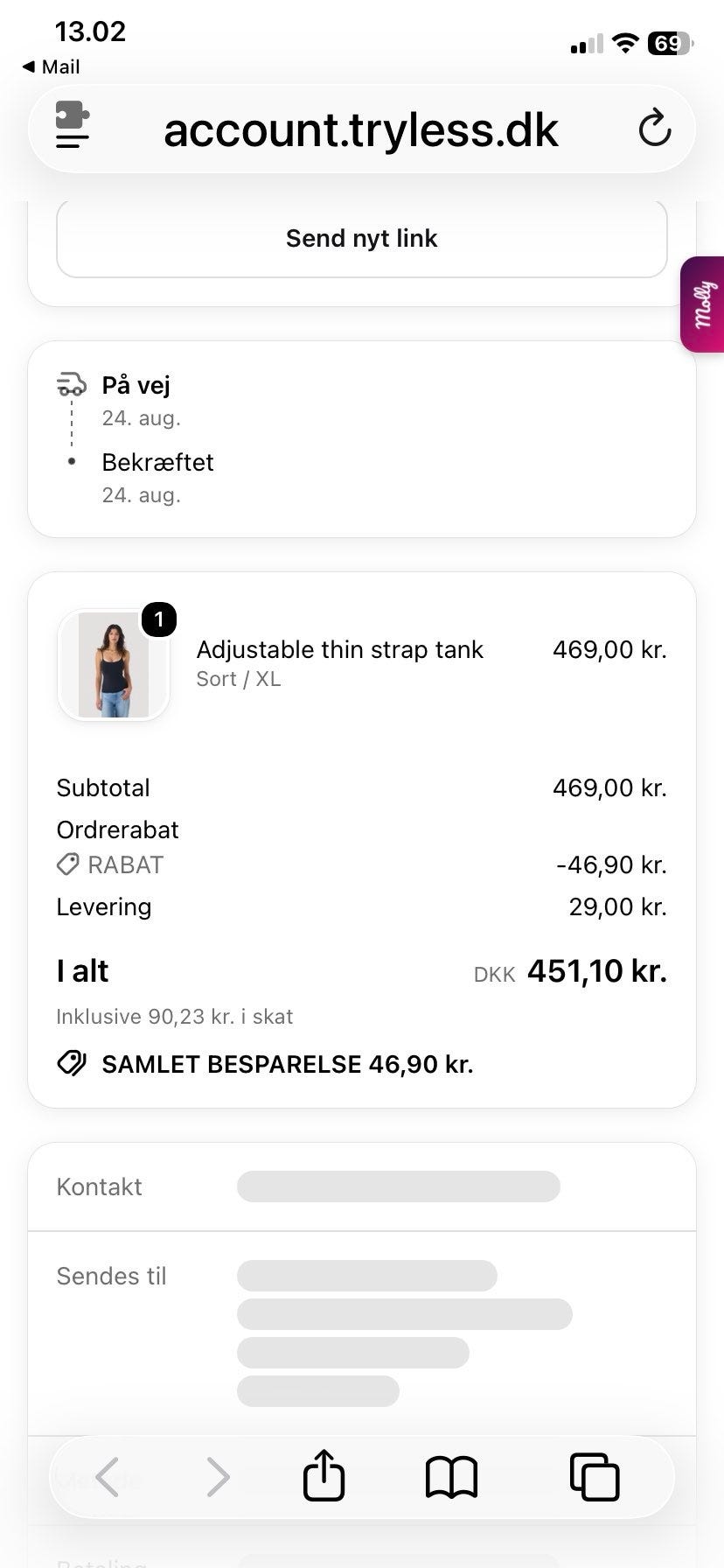The width and height of the screenshot is (724, 1568).
Task: Open Safari bookmarks
Action: coord(451,1477)
